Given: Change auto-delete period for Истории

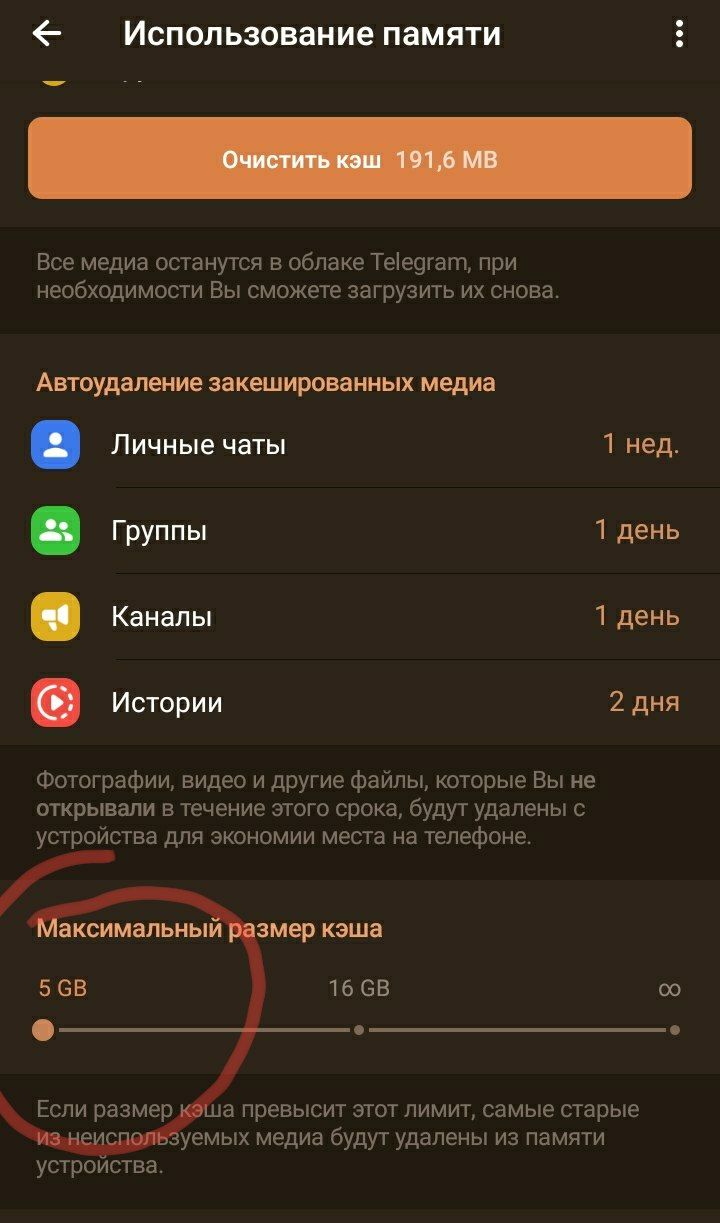Looking at the screenshot, I should pyautogui.click(x=360, y=703).
